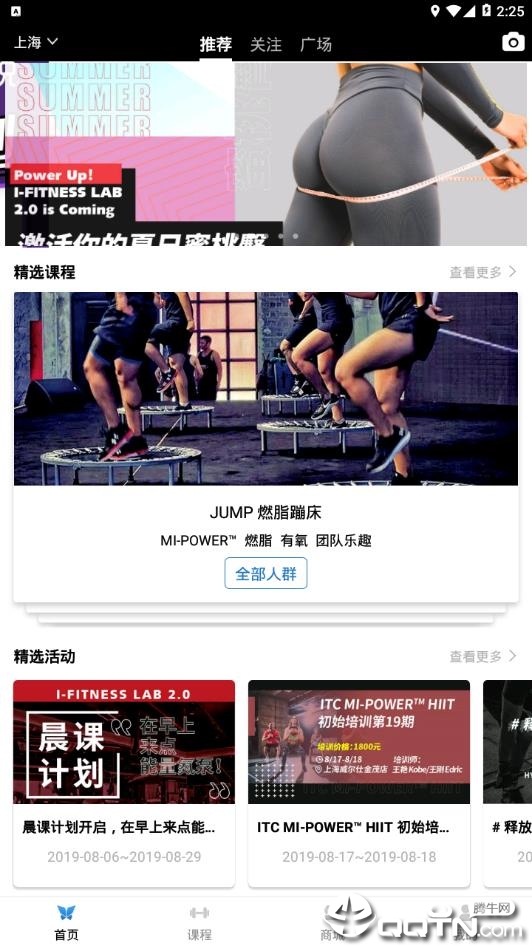This screenshot has height=946, width=532.
Task: Switch to the 课程 bottom tab
Action: [x=199, y=922]
